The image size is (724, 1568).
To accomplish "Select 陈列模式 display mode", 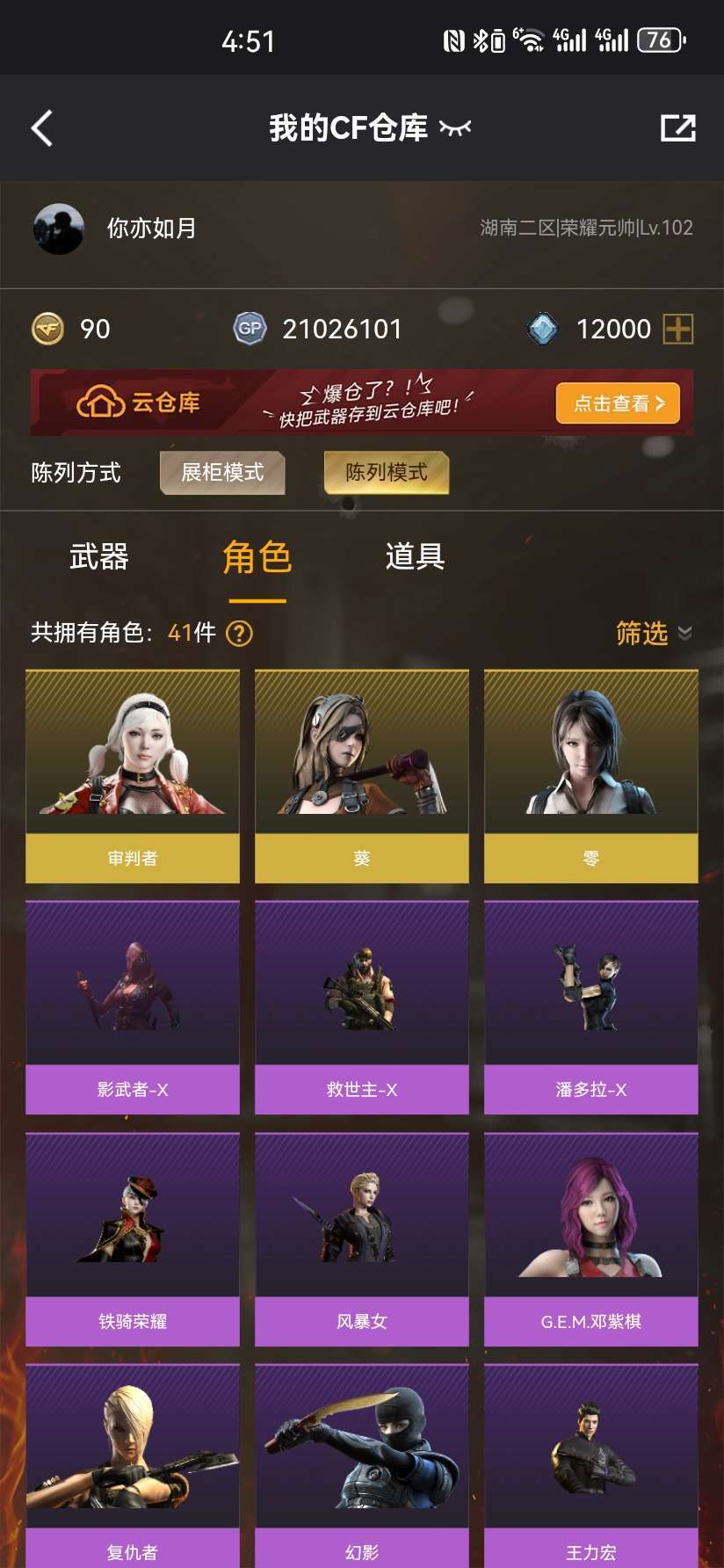I will pos(387,473).
